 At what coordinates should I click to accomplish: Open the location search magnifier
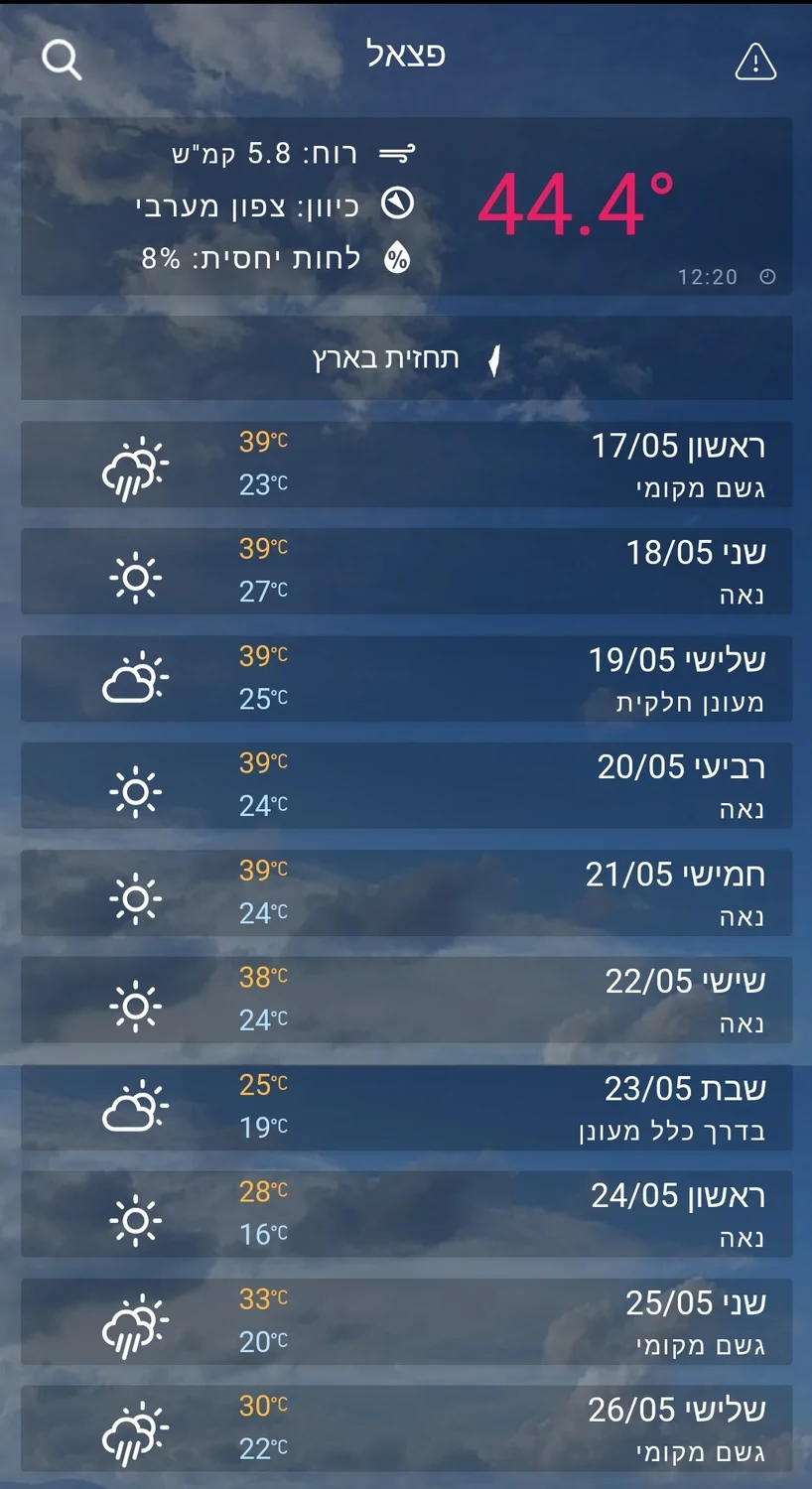62,61
